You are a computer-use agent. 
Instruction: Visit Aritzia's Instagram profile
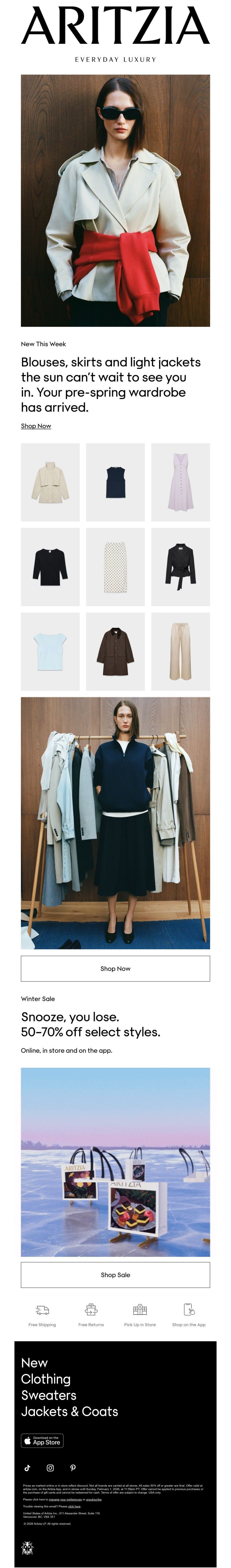[x=50, y=1468]
